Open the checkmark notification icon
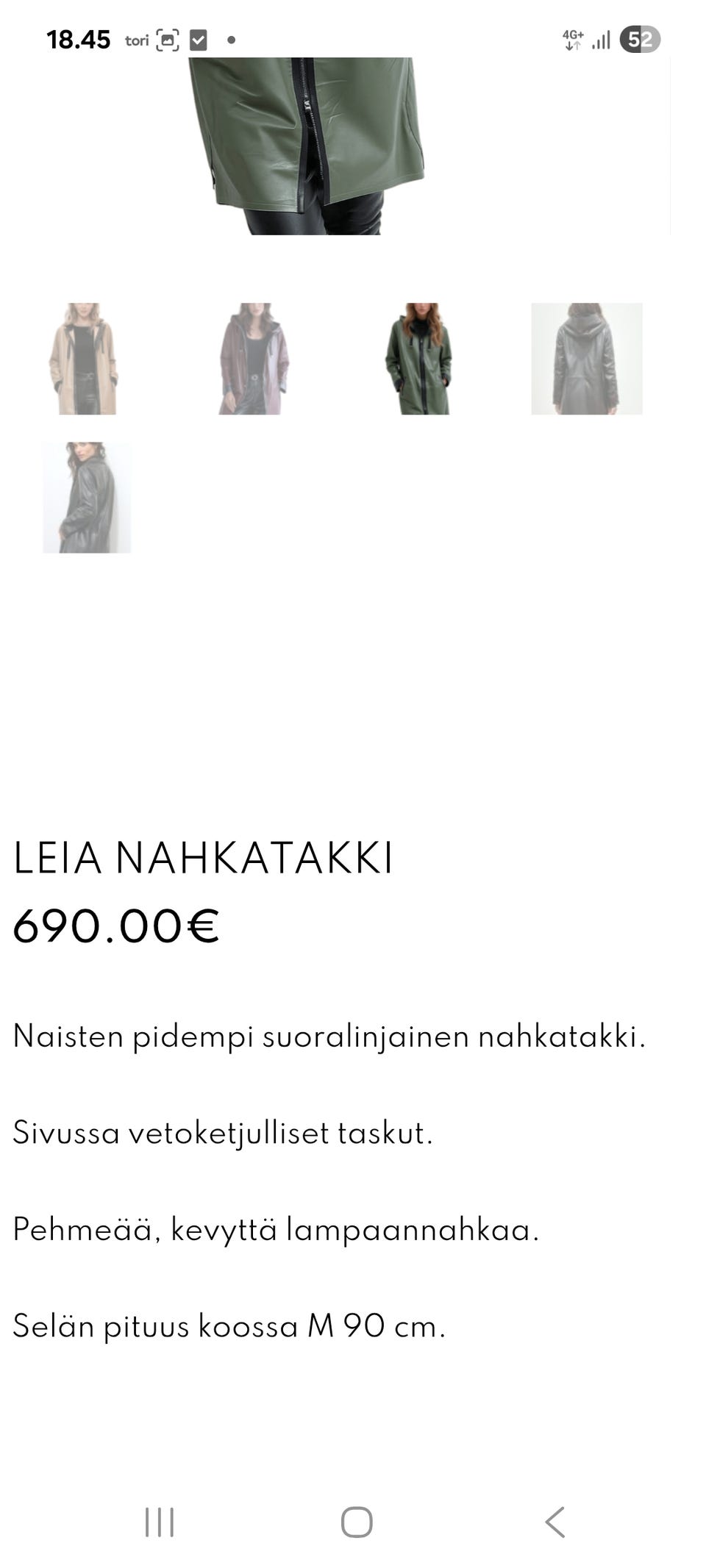Image resolution: width=706 pixels, height=1568 pixels. coord(197,38)
